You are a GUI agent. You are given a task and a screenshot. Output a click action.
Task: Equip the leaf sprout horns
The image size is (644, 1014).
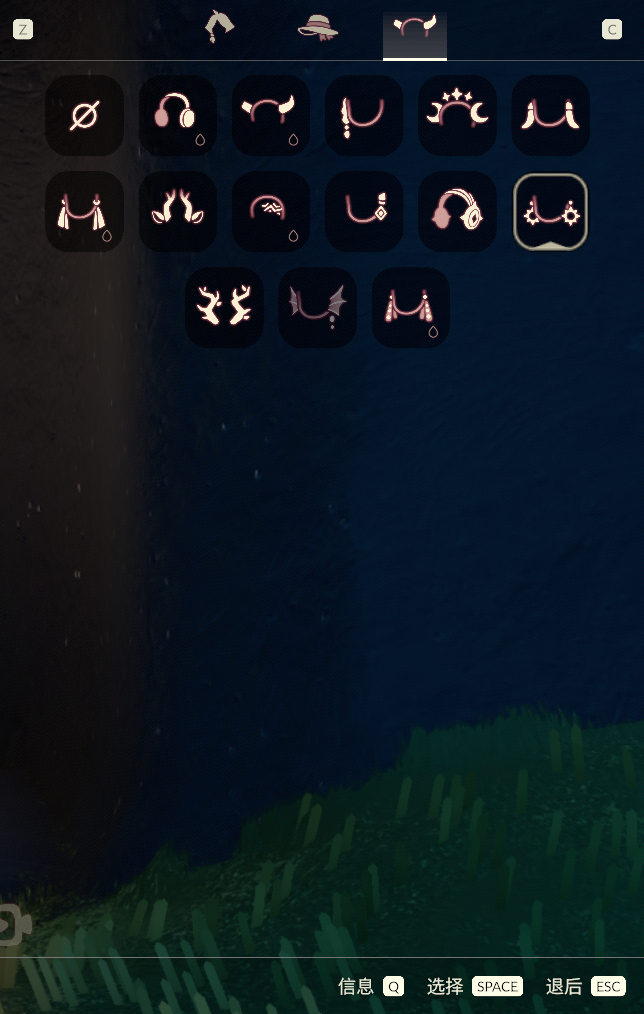[177, 211]
